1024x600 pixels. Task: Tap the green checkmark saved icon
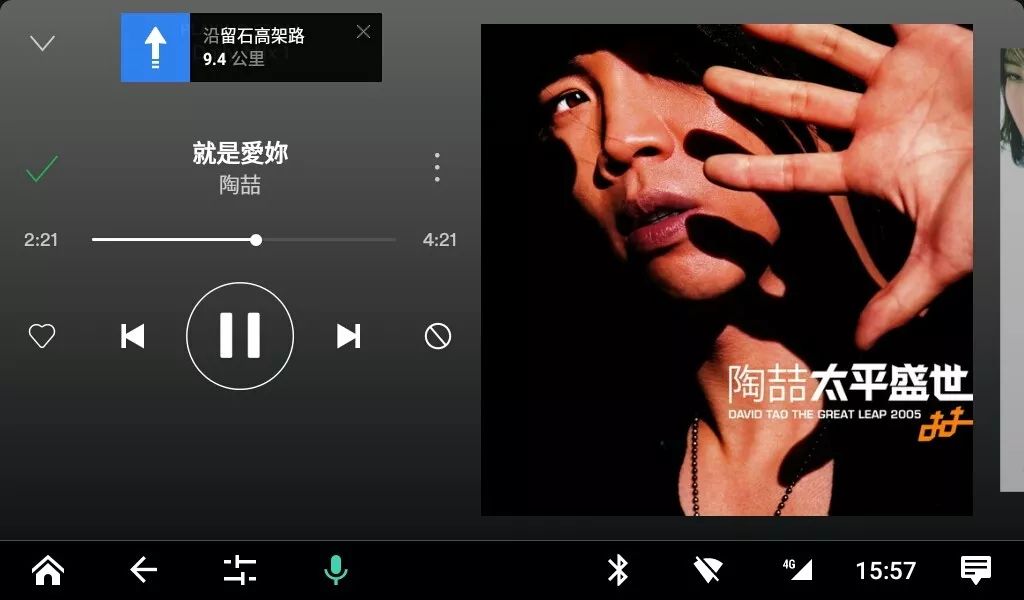[42, 169]
